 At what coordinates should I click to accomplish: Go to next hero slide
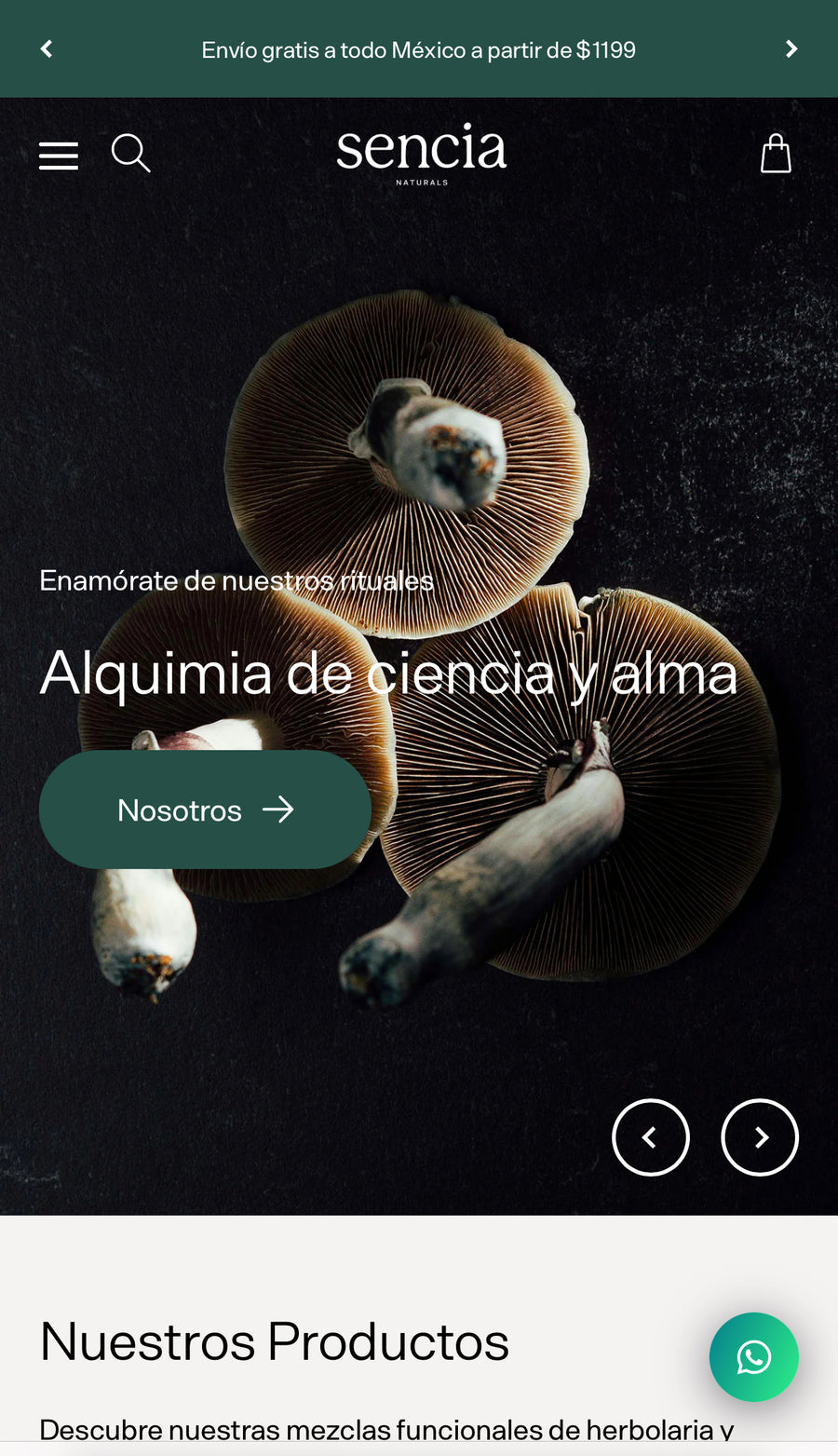point(759,1137)
